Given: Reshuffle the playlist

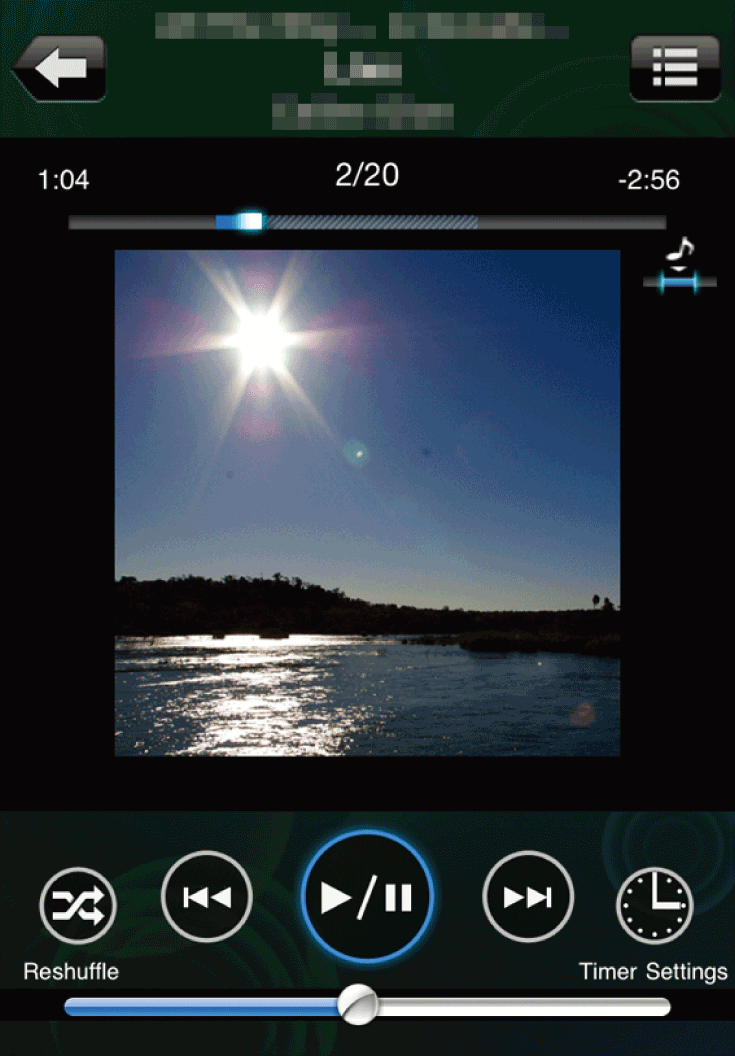Looking at the screenshot, I should [x=78, y=907].
